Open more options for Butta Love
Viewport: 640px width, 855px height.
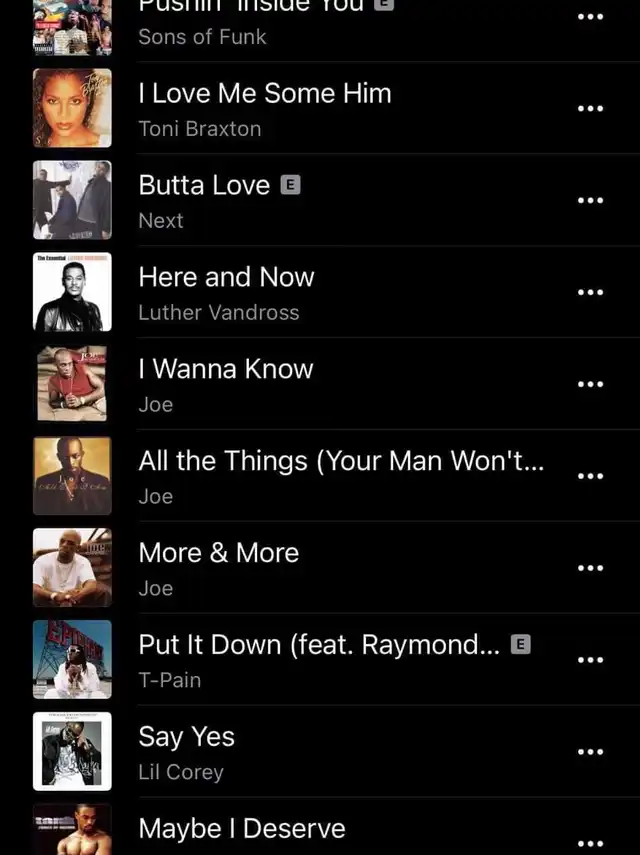pyautogui.click(x=591, y=200)
